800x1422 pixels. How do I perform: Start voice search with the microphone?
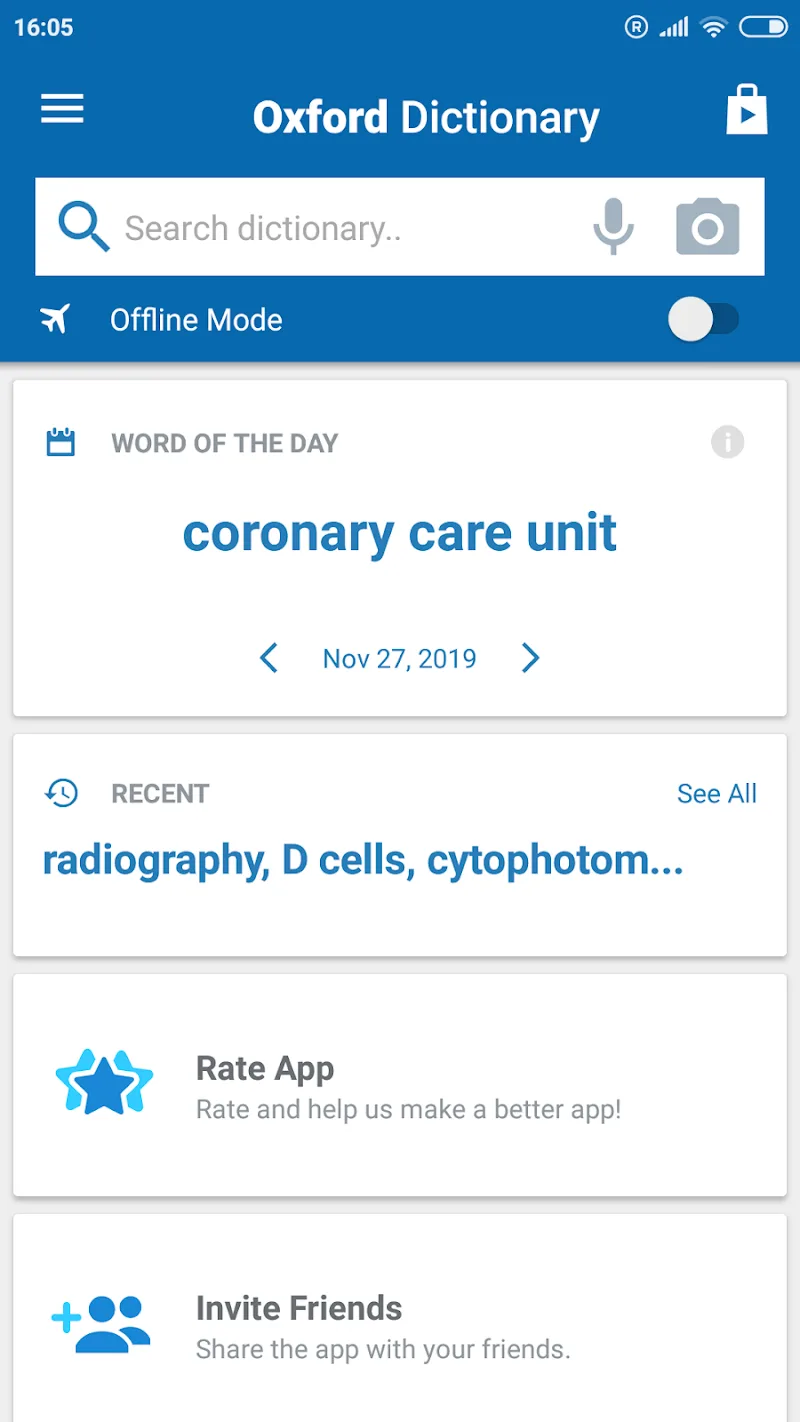[613, 226]
